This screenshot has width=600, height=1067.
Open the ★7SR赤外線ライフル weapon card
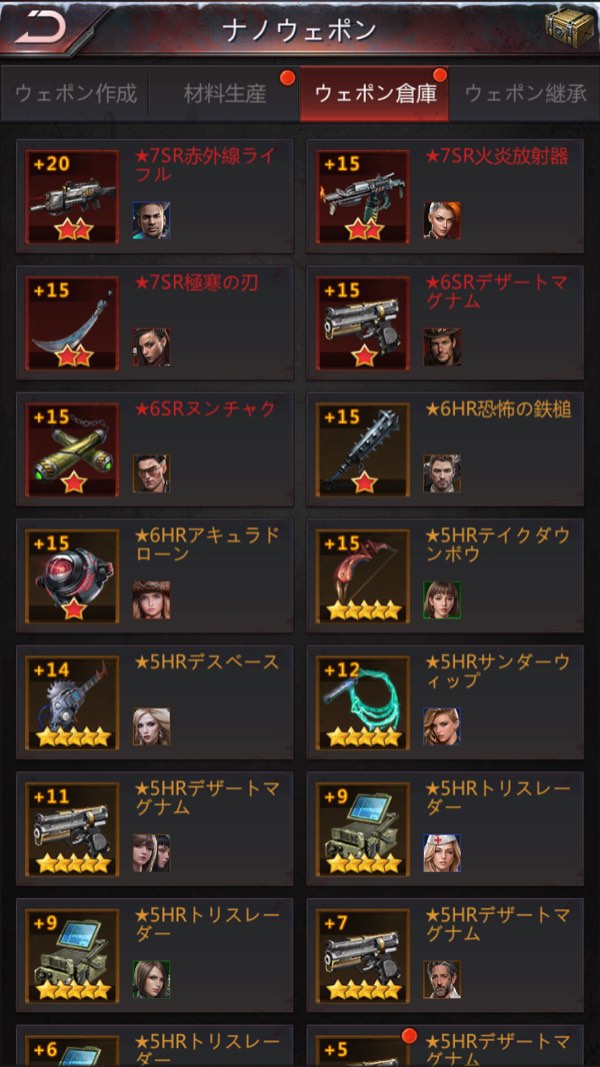155,196
